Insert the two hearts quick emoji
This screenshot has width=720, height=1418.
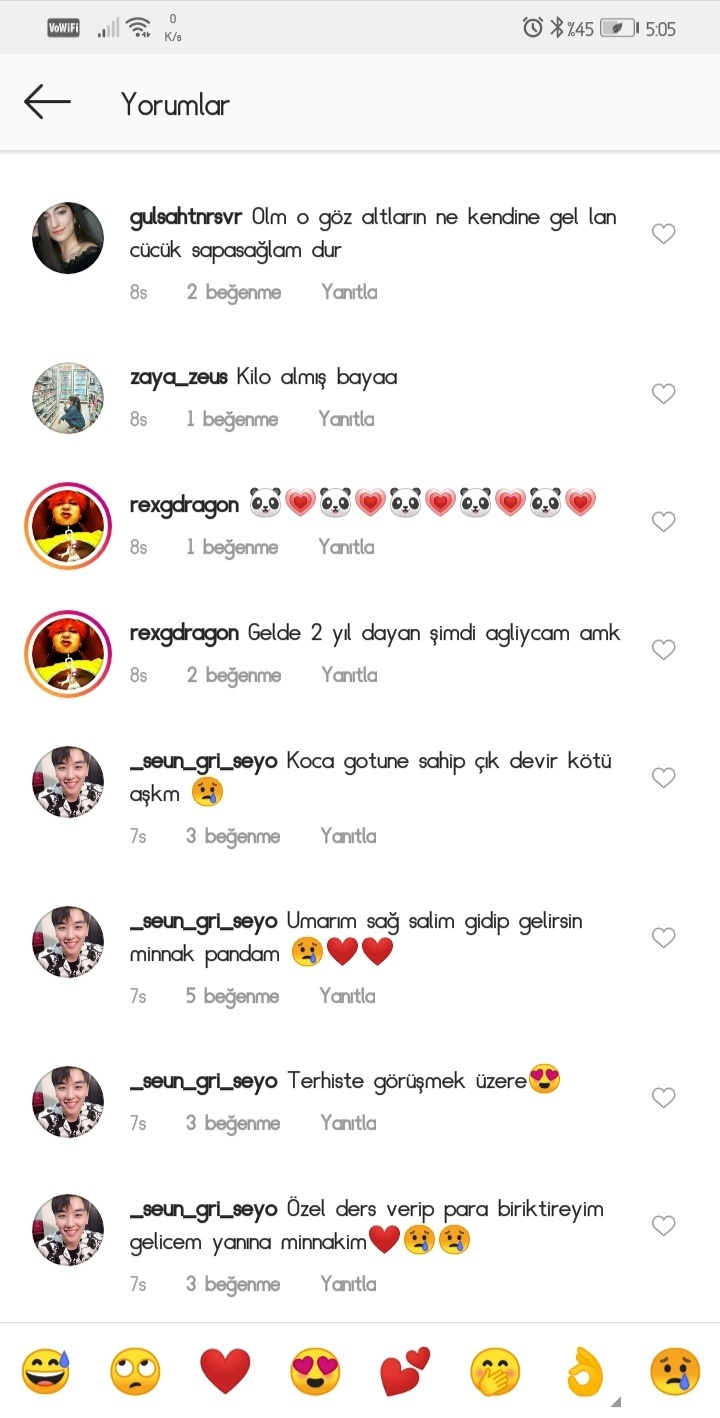[x=405, y=1371]
